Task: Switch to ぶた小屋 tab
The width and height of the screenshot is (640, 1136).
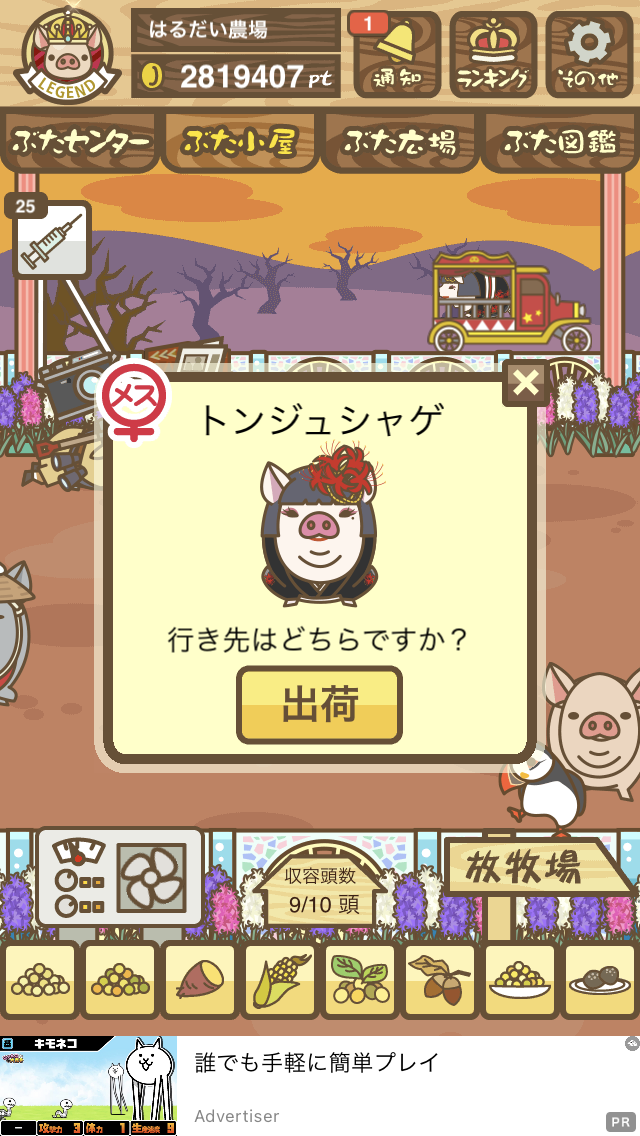Action: 240,141
